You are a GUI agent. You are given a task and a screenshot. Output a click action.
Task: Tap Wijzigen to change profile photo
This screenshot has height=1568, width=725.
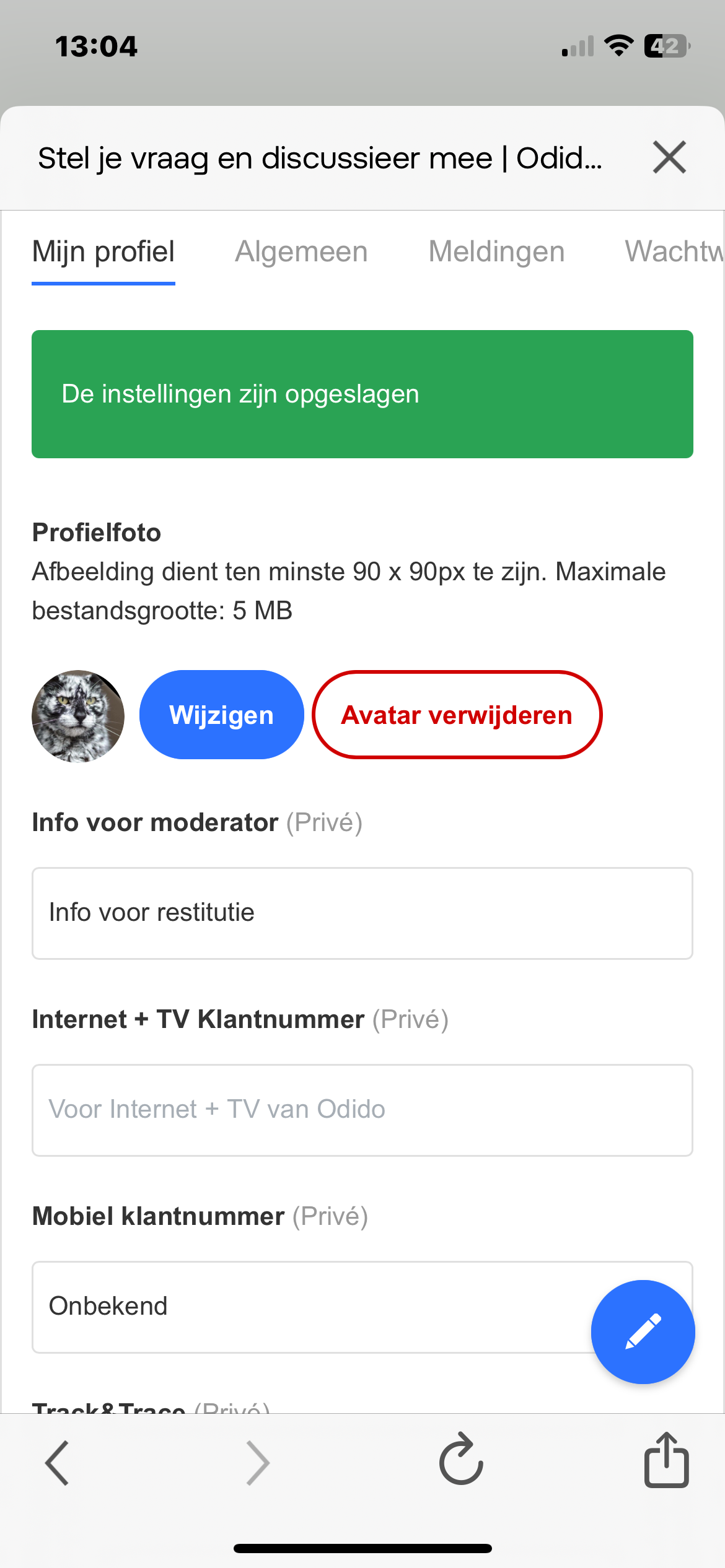pyautogui.click(x=222, y=715)
